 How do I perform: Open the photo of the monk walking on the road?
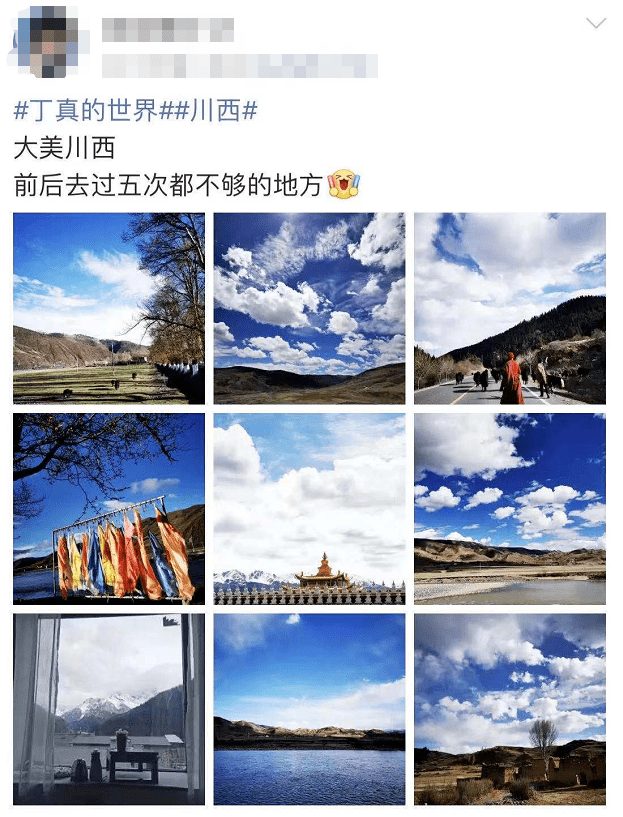click(x=510, y=308)
